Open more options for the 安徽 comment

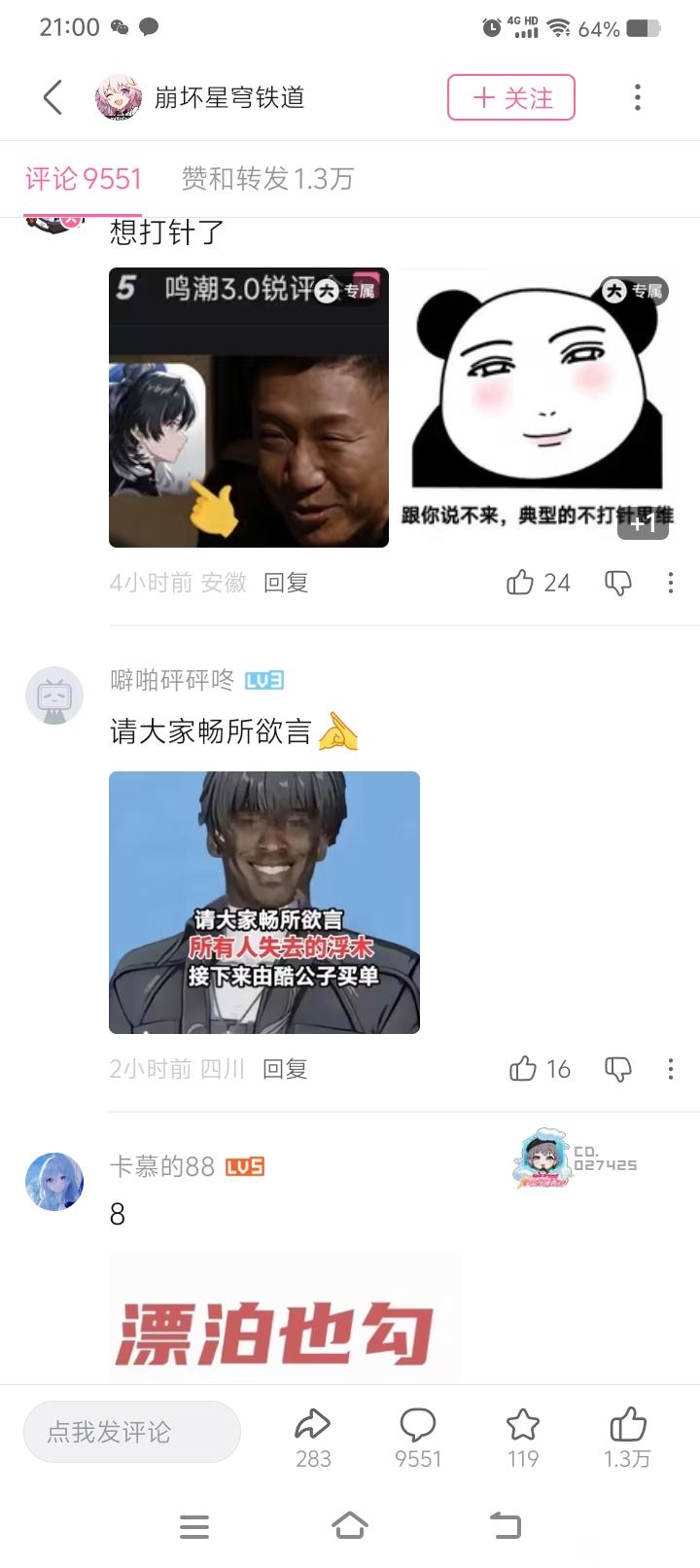[670, 583]
